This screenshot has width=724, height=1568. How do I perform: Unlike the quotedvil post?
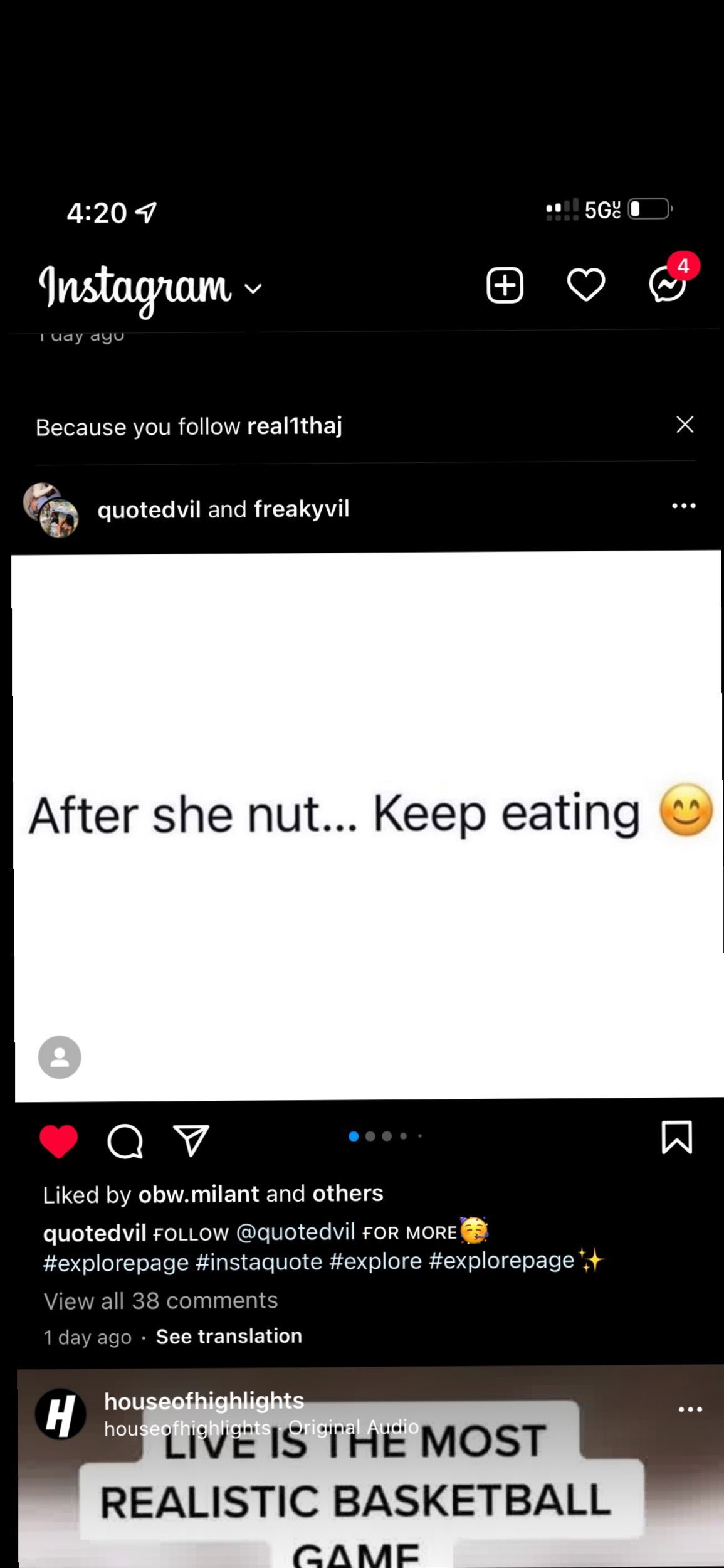pos(59,1141)
